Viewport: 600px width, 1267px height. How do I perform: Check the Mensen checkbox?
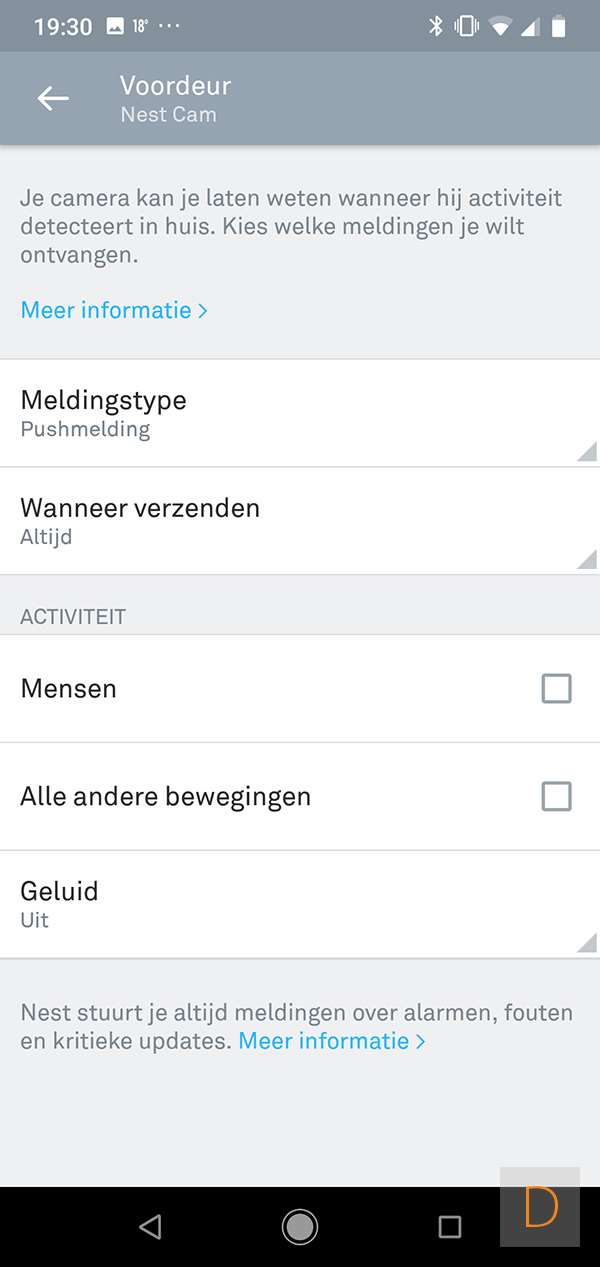[x=556, y=689]
